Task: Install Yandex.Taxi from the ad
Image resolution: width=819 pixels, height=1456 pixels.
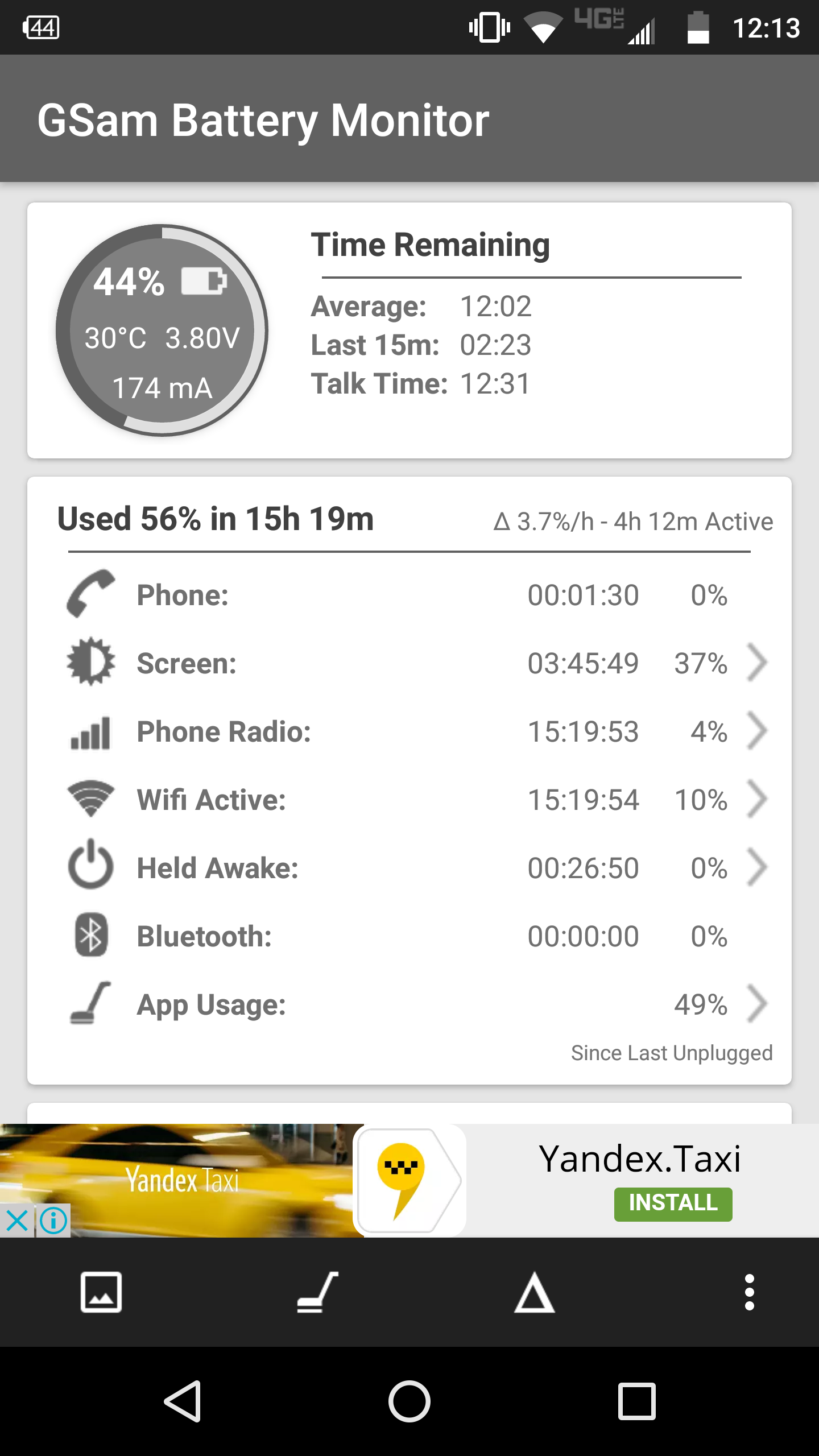Action: point(673,1203)
